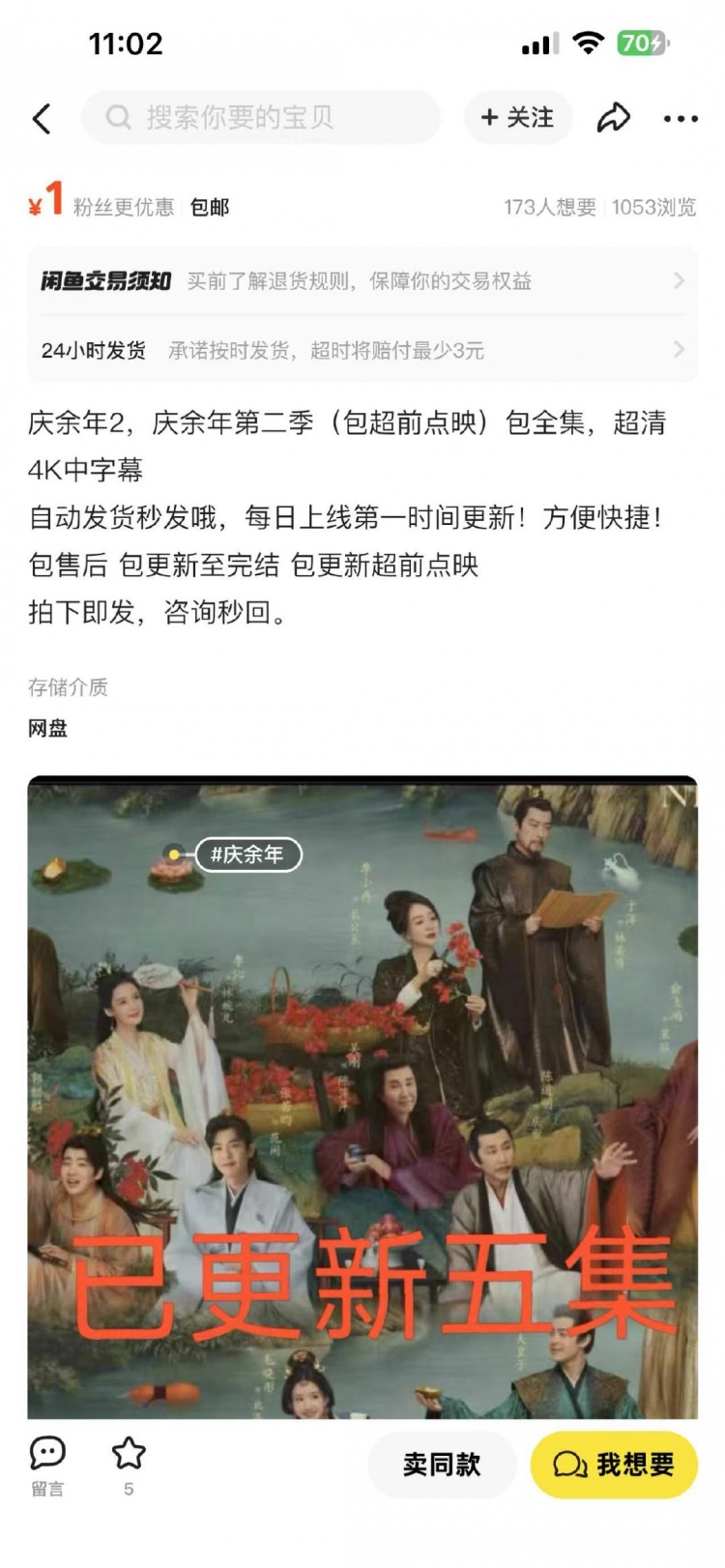Leave a comment via 留言

click(x=47, y=1464)
